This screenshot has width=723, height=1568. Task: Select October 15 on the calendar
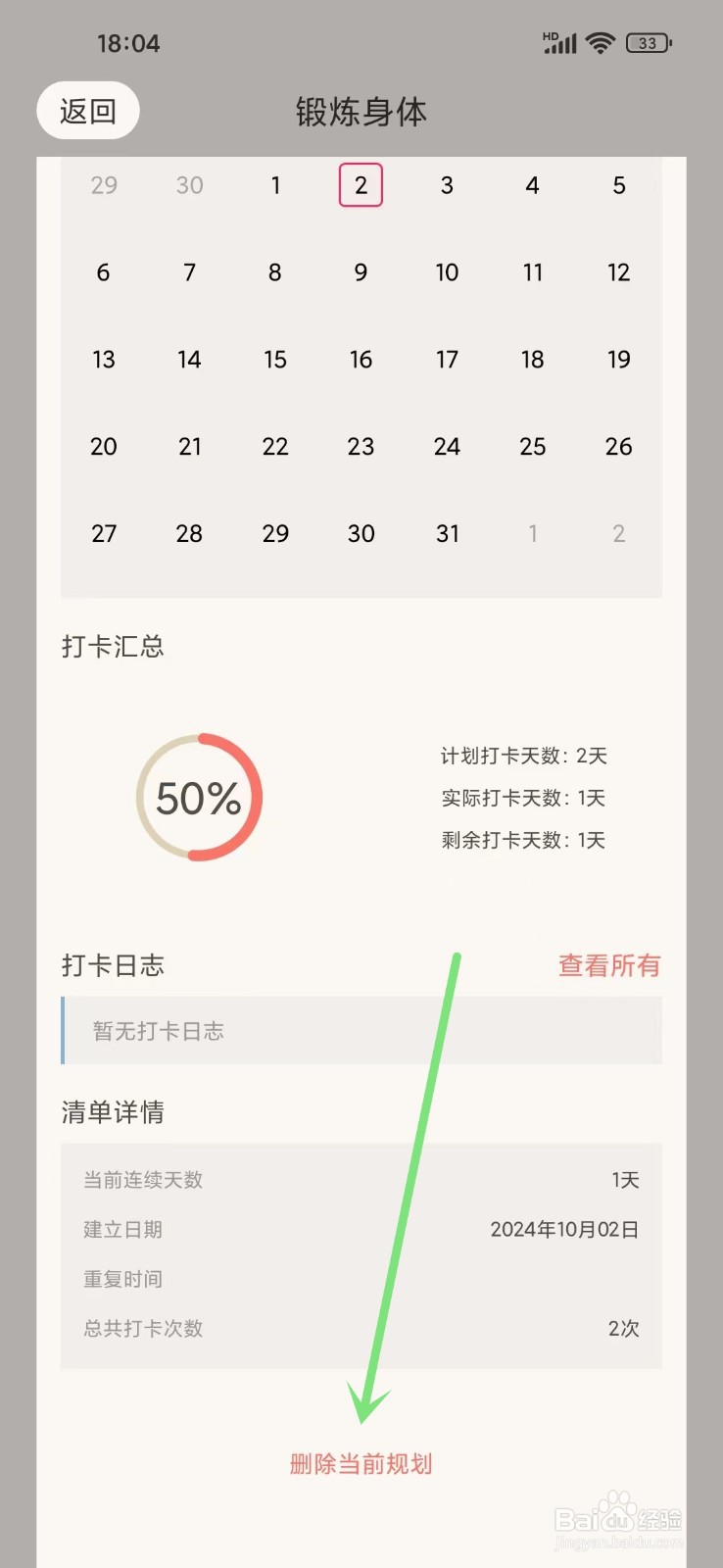coord(274,360)
